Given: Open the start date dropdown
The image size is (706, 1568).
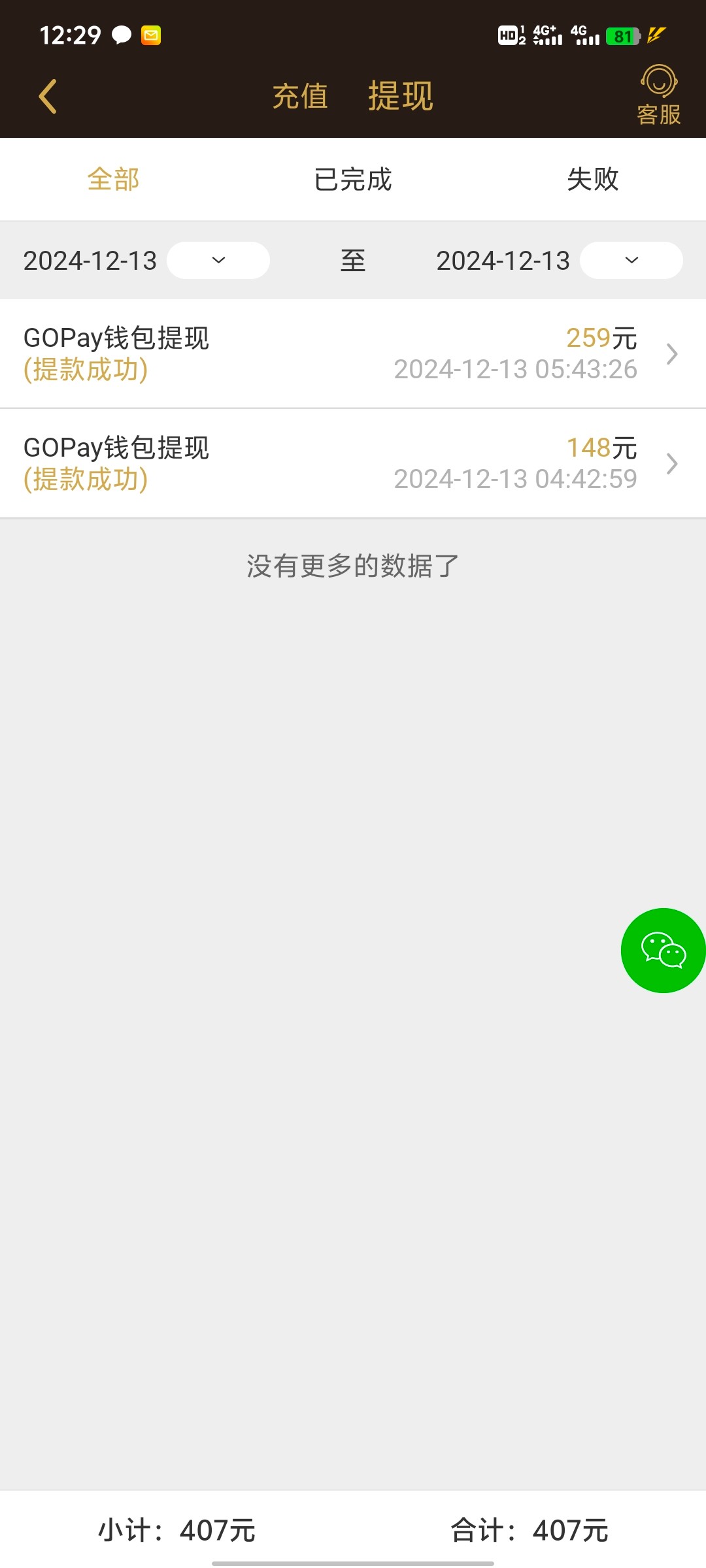Looking at the screenshot, I should click(x=218, y=260).
